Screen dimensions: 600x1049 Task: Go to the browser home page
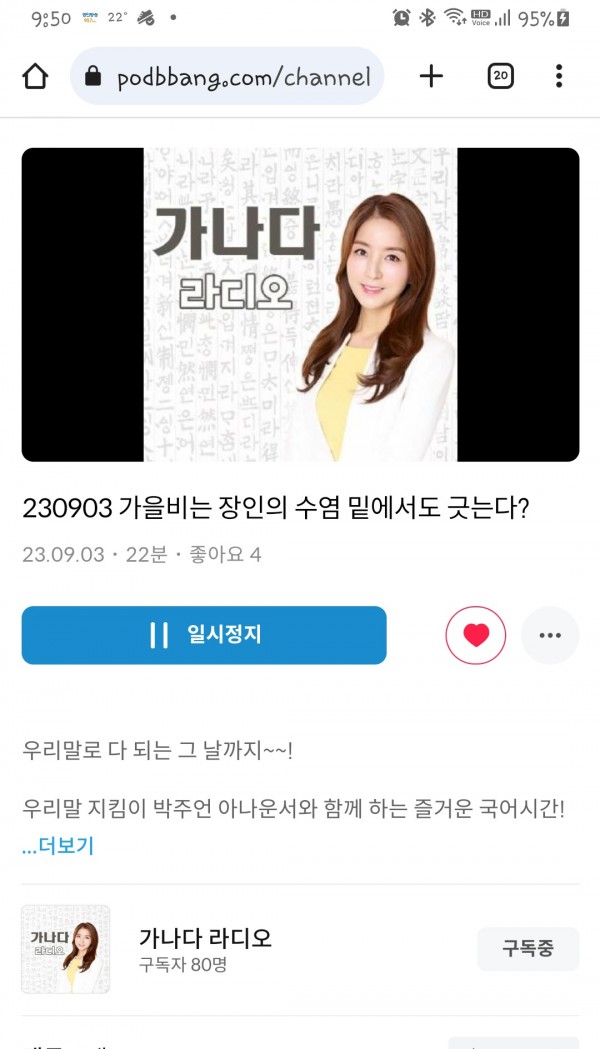click(35, 76)
